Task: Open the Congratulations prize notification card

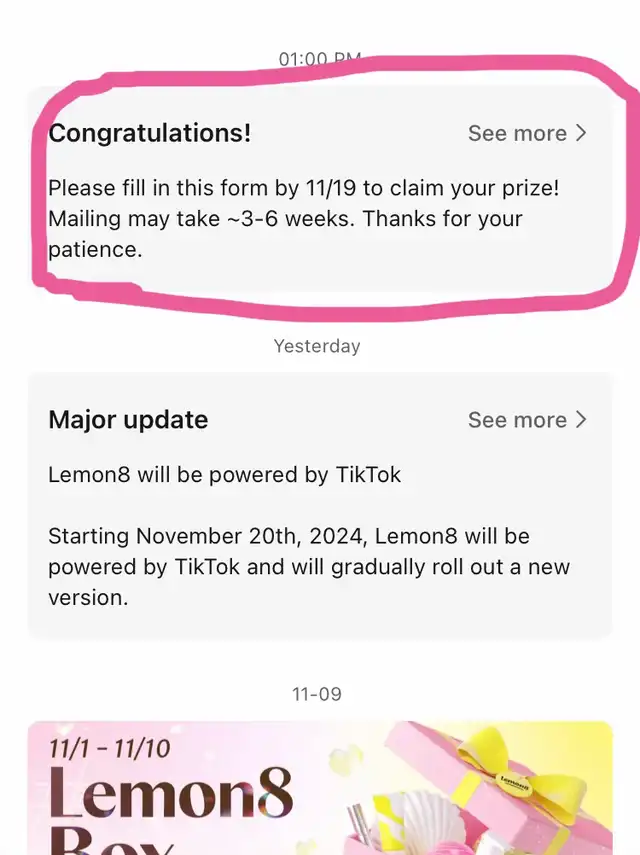Action: pos(300,218)
